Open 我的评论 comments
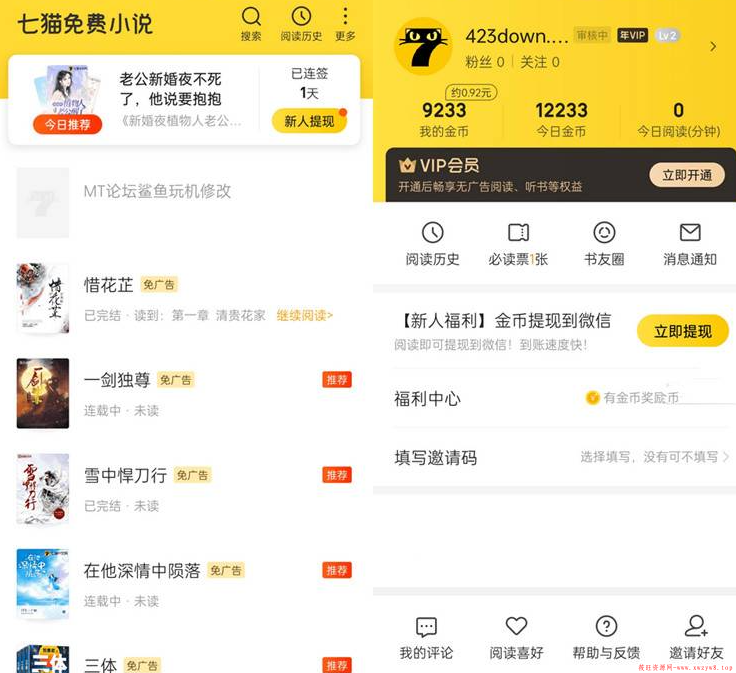 [426, 637]
